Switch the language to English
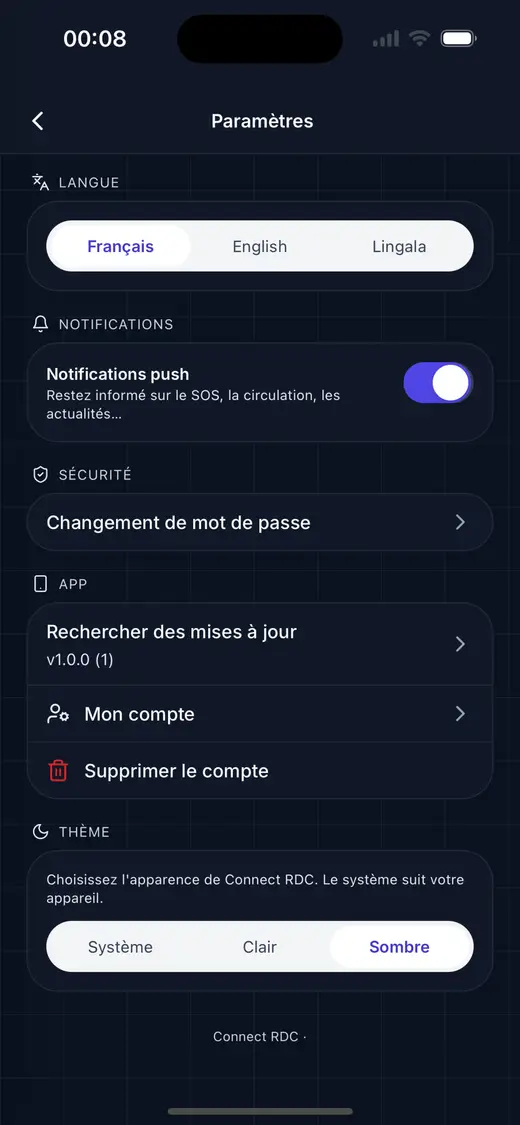Screen dimensions: 520x1125 tap(260, 246)
